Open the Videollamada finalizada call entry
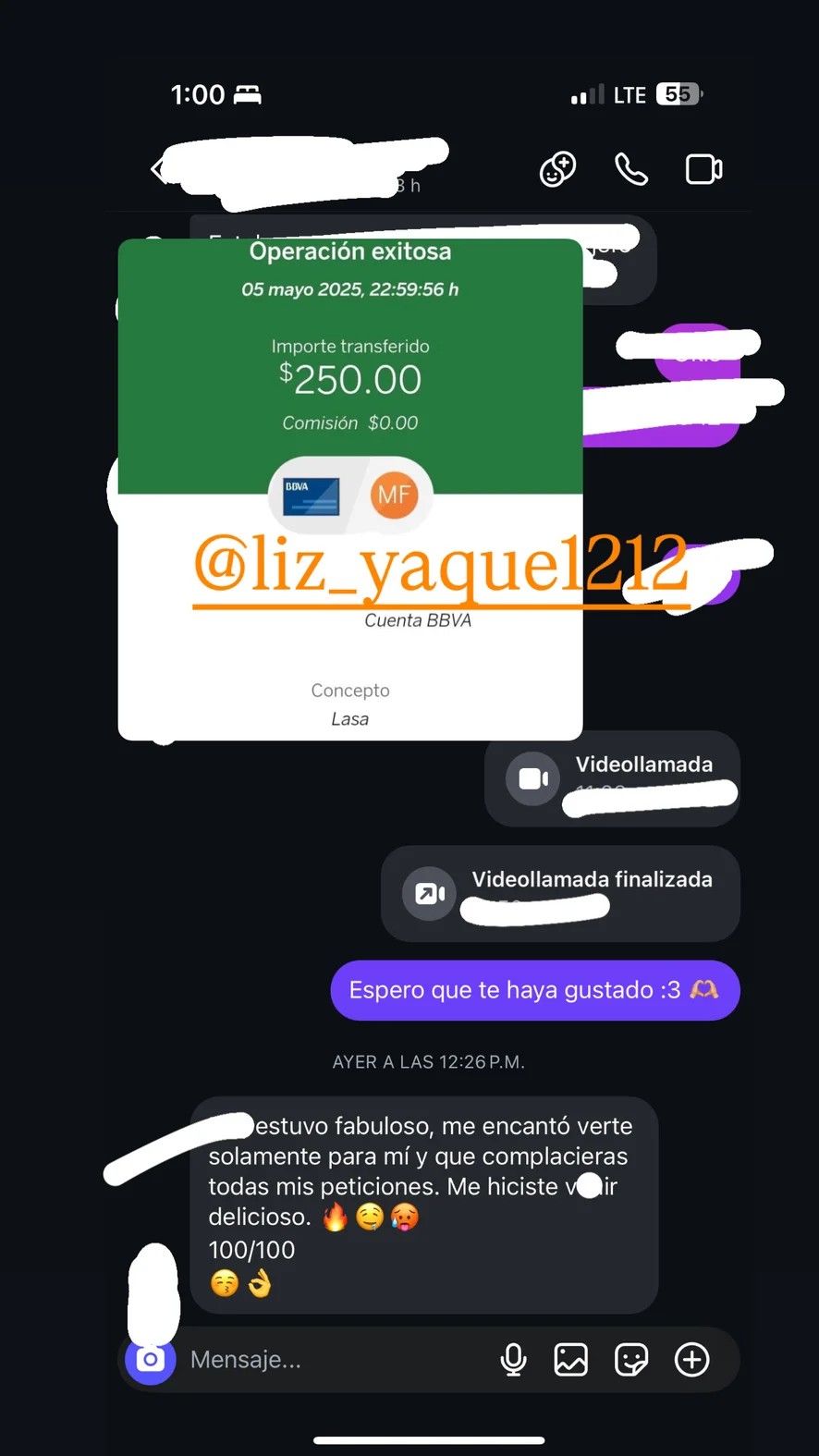The image size is (819, 1456). pos(560,893)
